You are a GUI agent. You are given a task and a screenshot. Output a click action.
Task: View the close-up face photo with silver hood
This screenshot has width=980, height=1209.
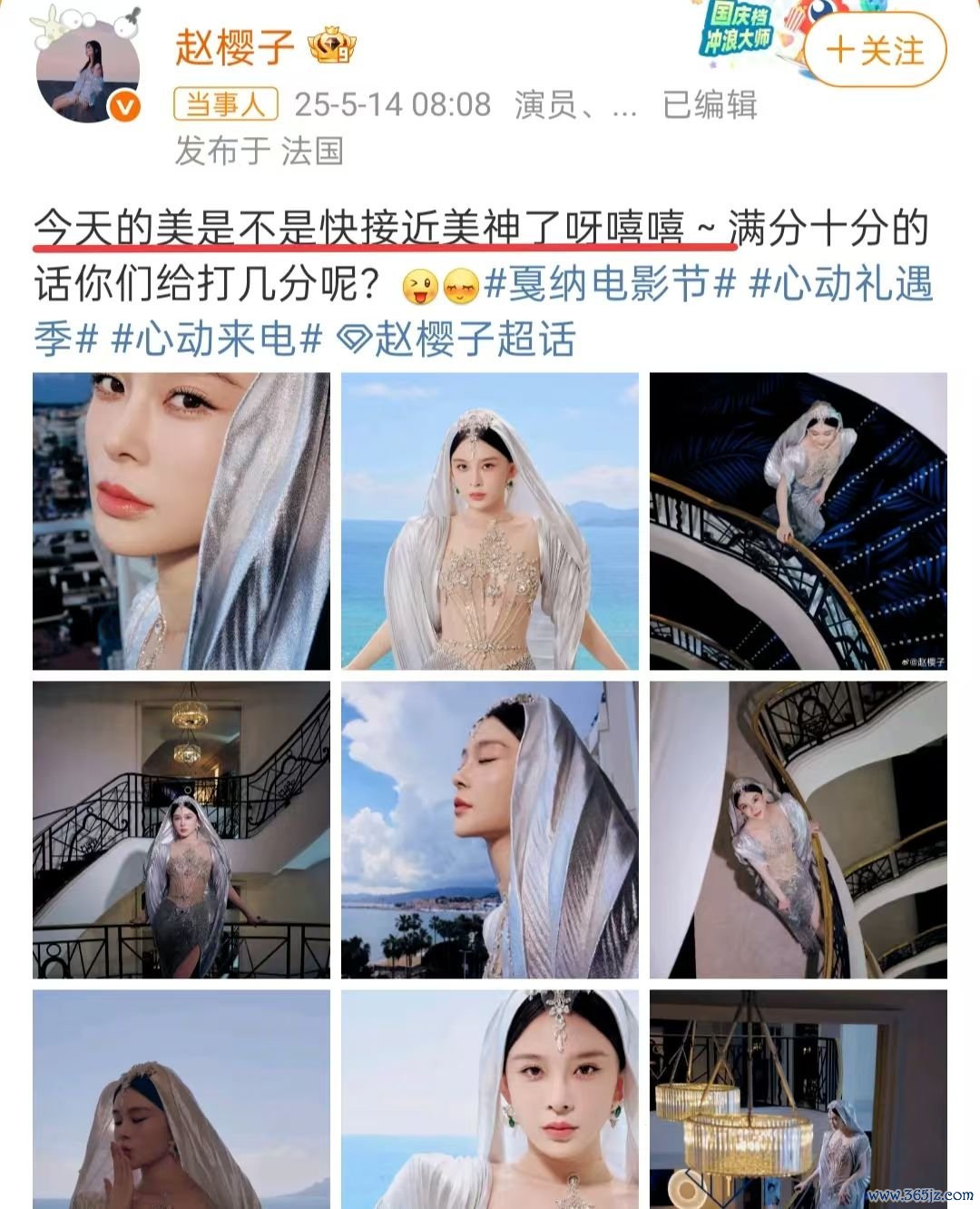click(x=181, y=521)
